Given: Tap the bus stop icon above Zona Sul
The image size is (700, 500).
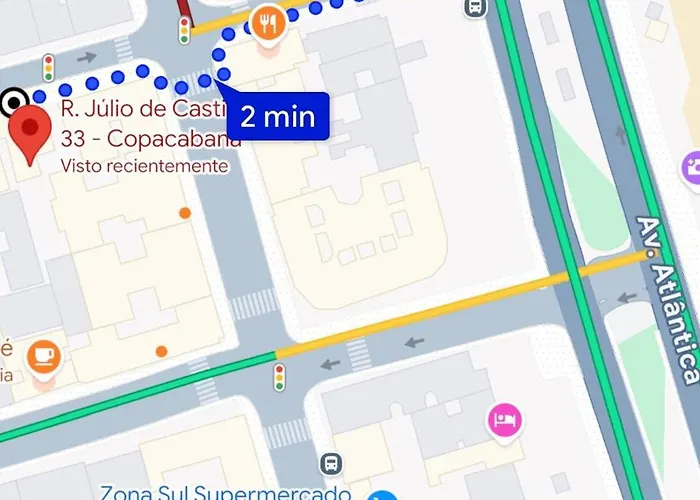Looking at the screenshot, I should (x=331, y=463).
